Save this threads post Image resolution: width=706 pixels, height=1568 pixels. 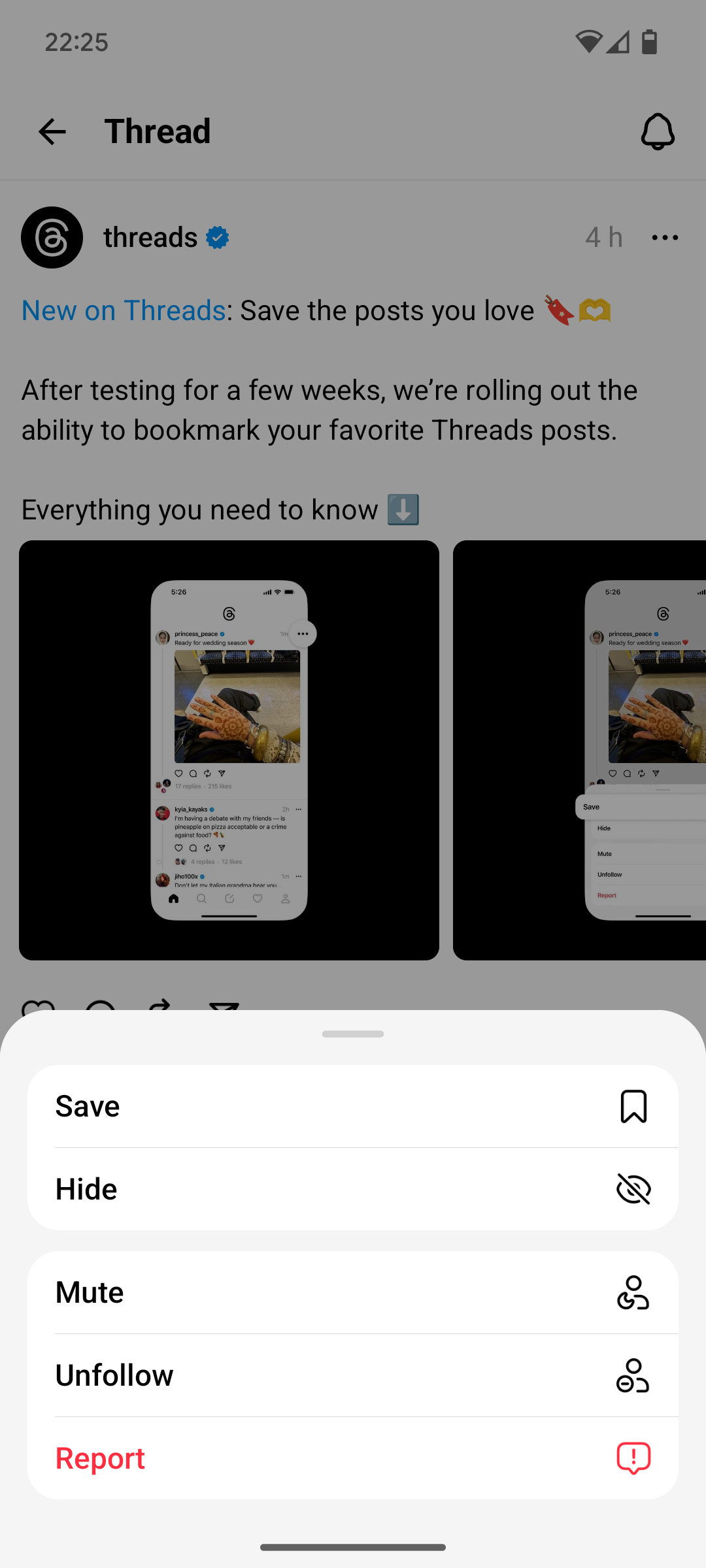(353, 1106)
